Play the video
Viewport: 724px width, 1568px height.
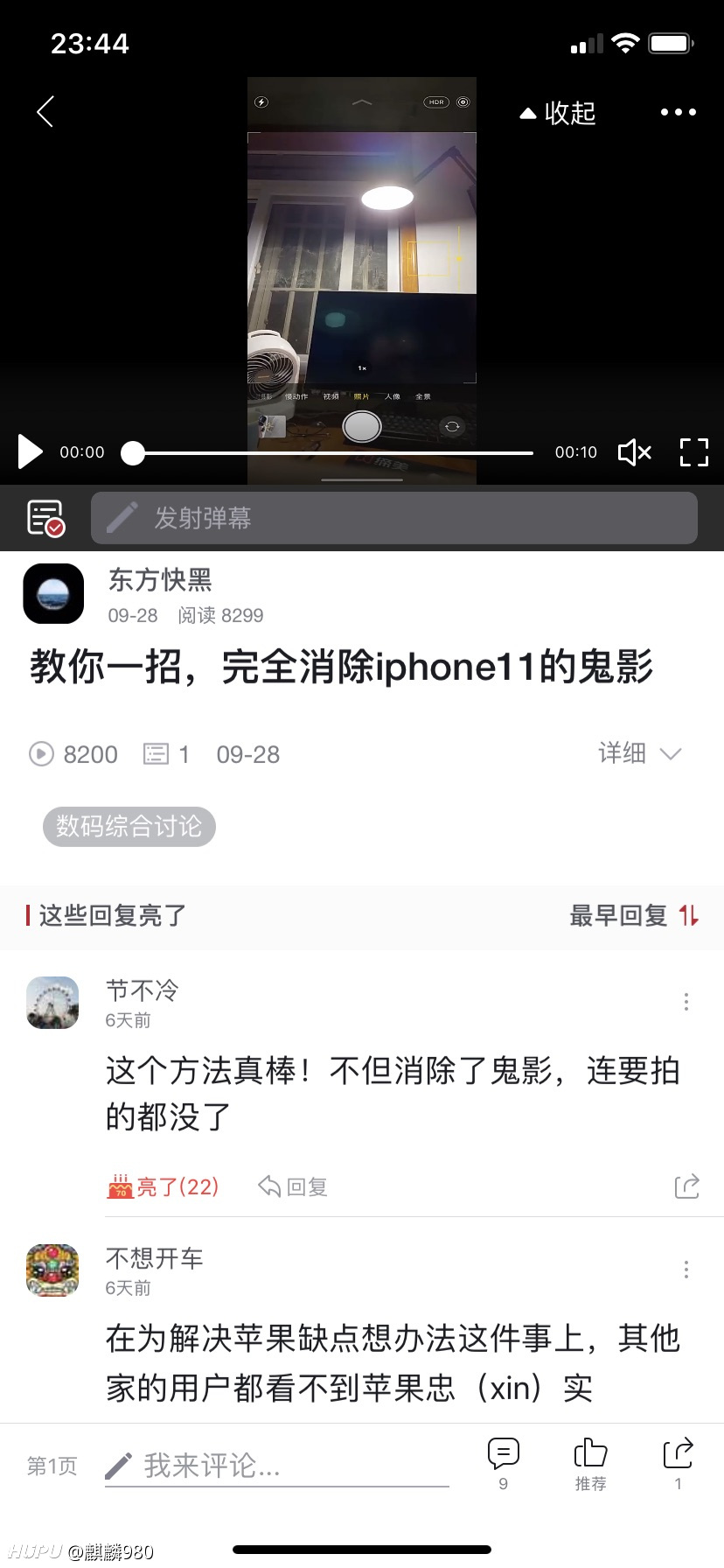(x=30, y=451)
